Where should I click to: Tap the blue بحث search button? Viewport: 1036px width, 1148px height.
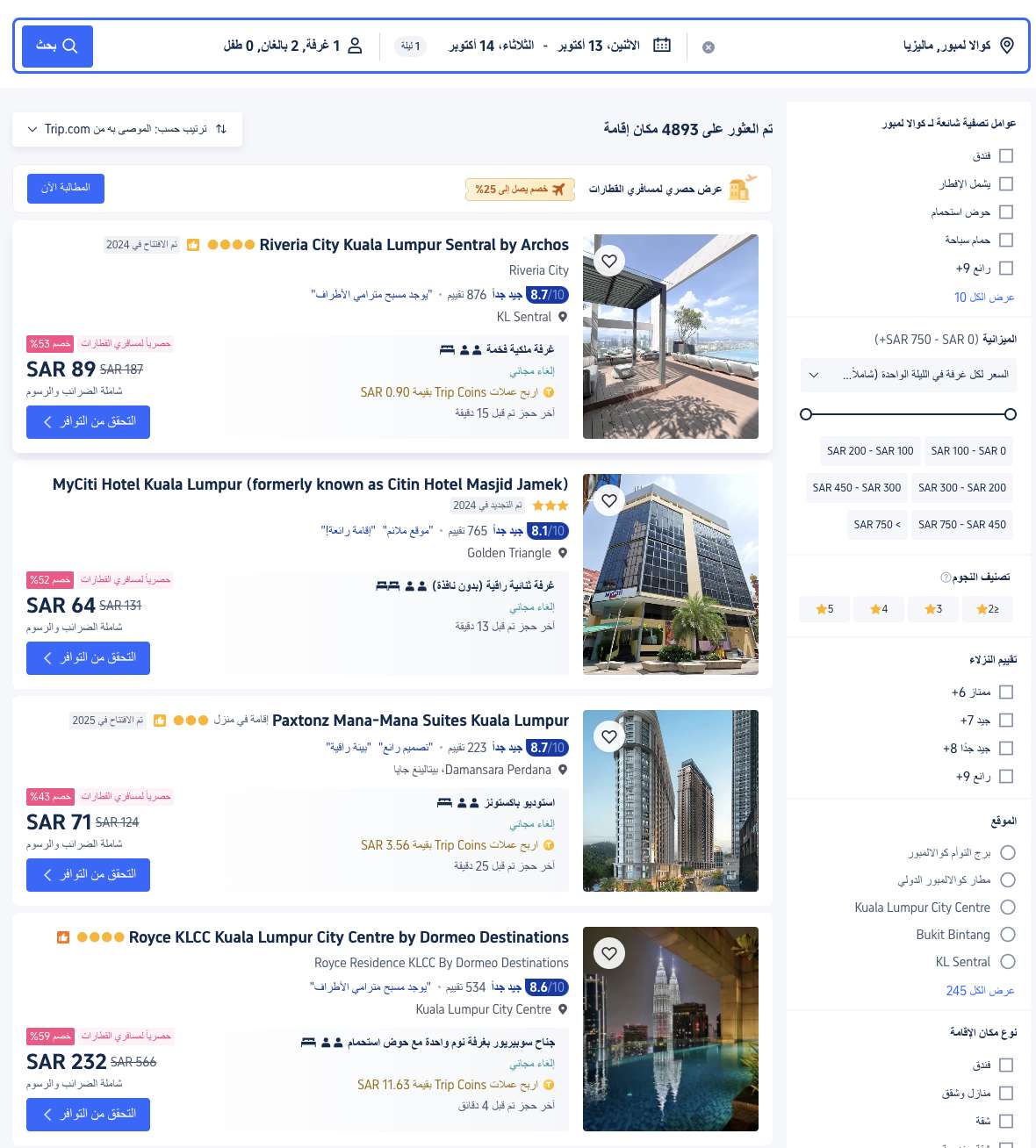click(57, 46)
